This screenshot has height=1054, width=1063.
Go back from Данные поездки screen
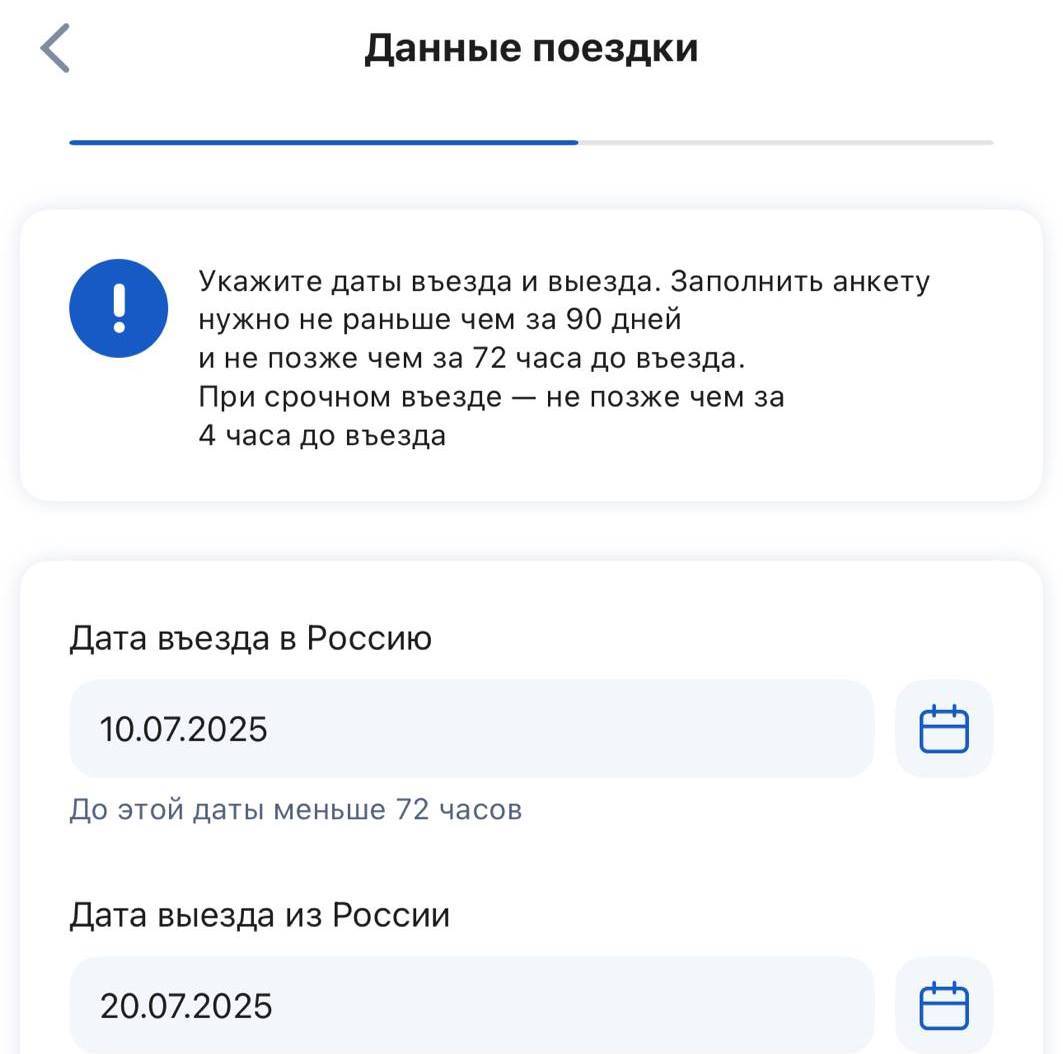tap(56, 48)
